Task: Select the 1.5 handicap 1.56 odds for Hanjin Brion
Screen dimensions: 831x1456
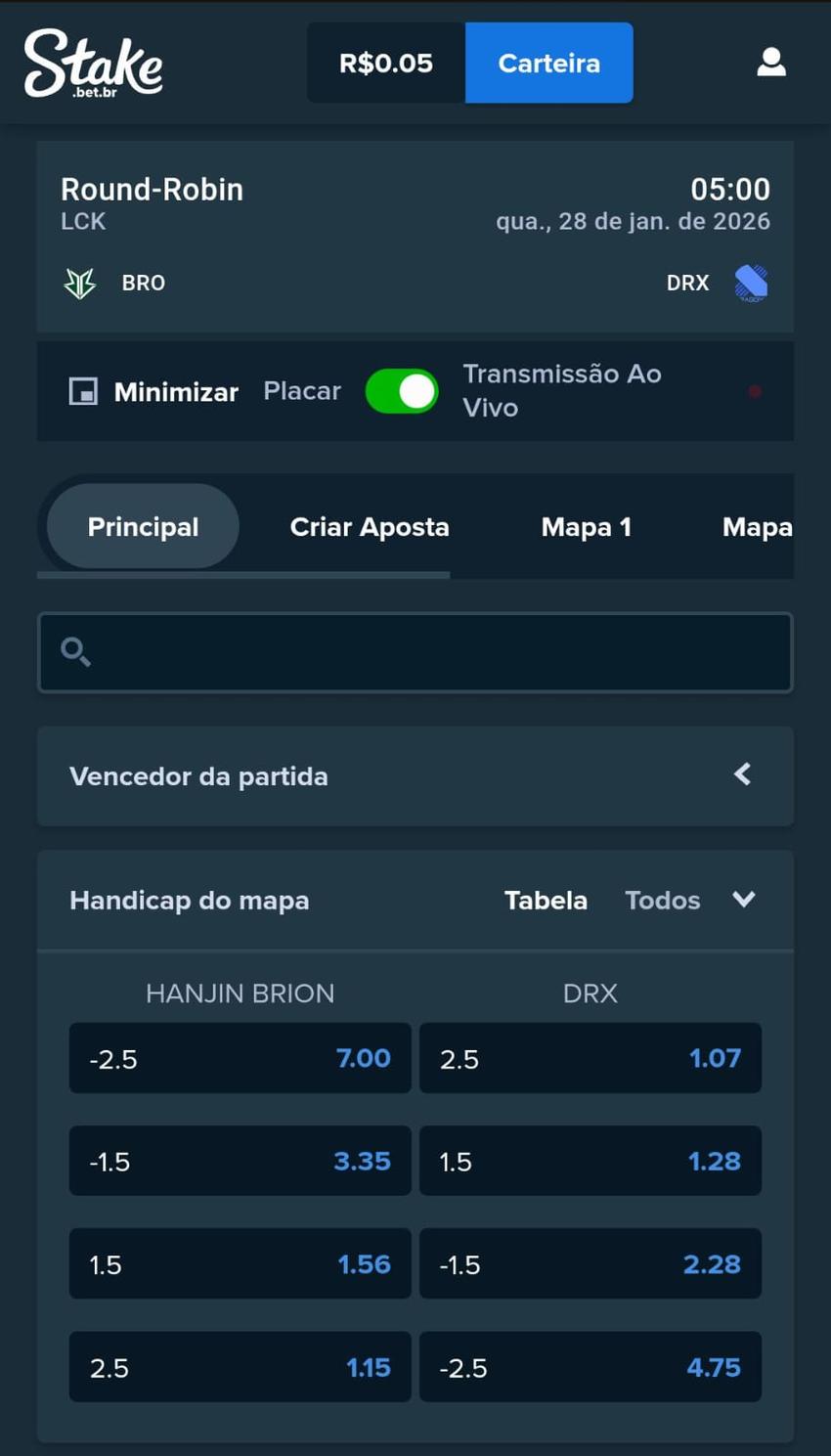Action: pyautogui.click(x=240, y=1263)
